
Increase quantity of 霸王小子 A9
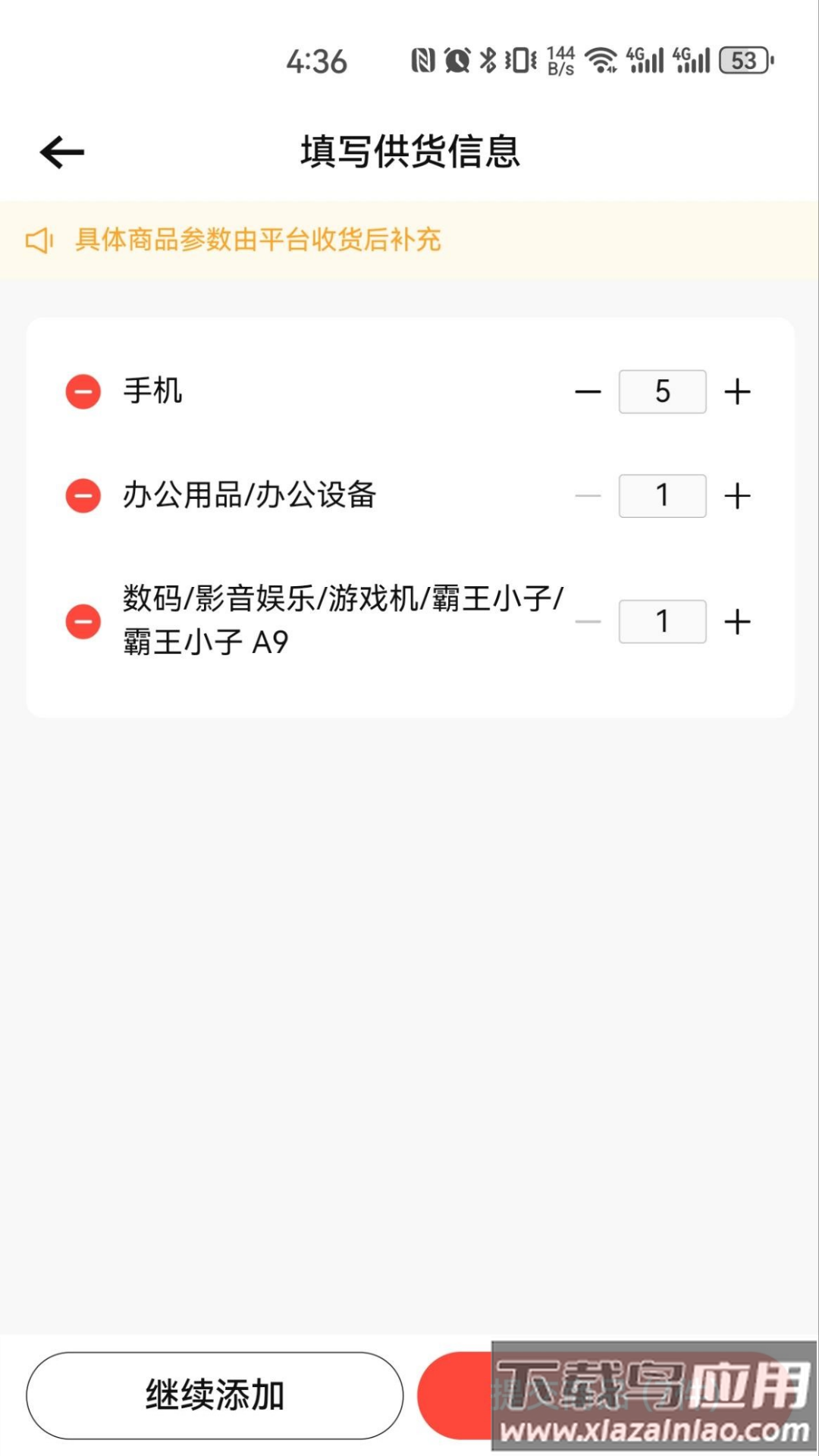click(737, 622)
